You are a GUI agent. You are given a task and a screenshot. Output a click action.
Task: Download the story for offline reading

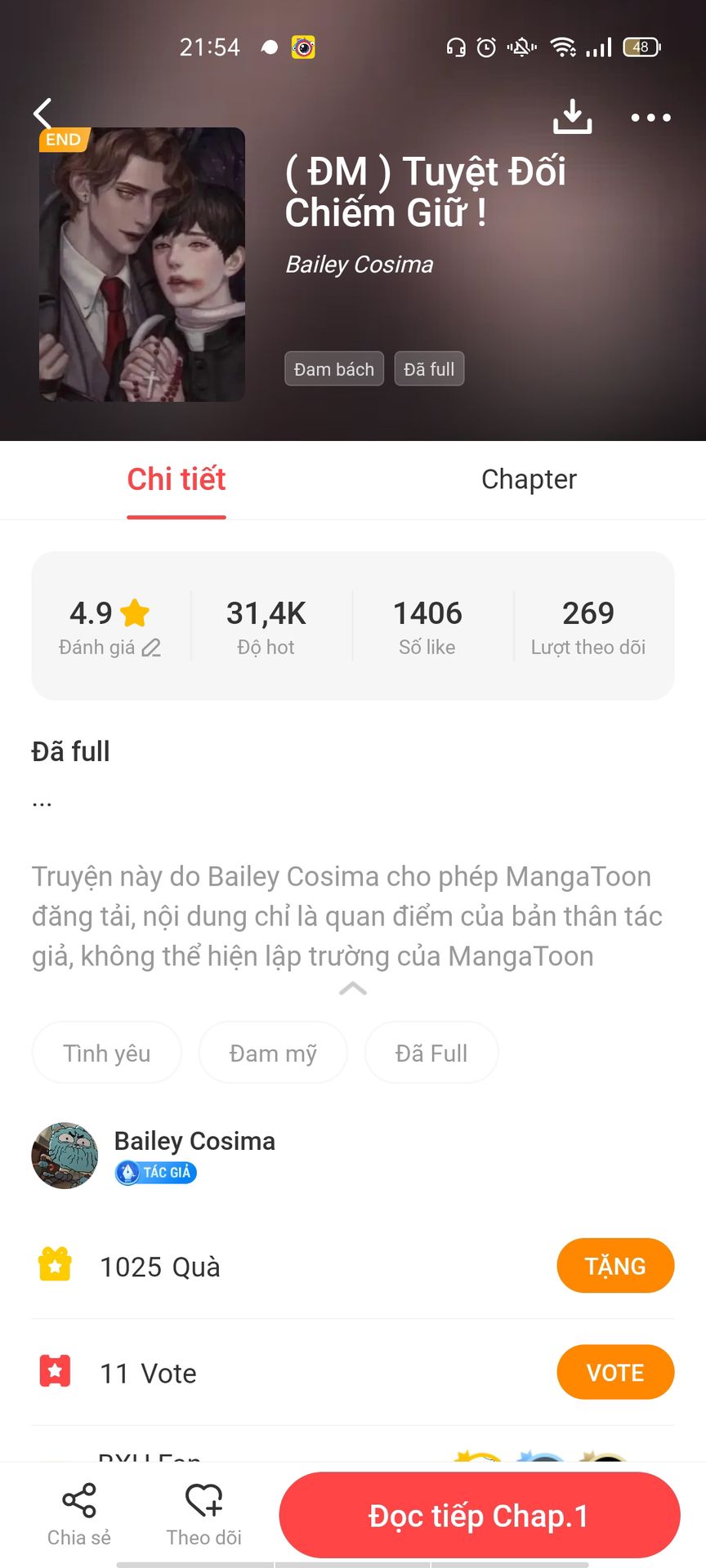click(x=572, y=116)
